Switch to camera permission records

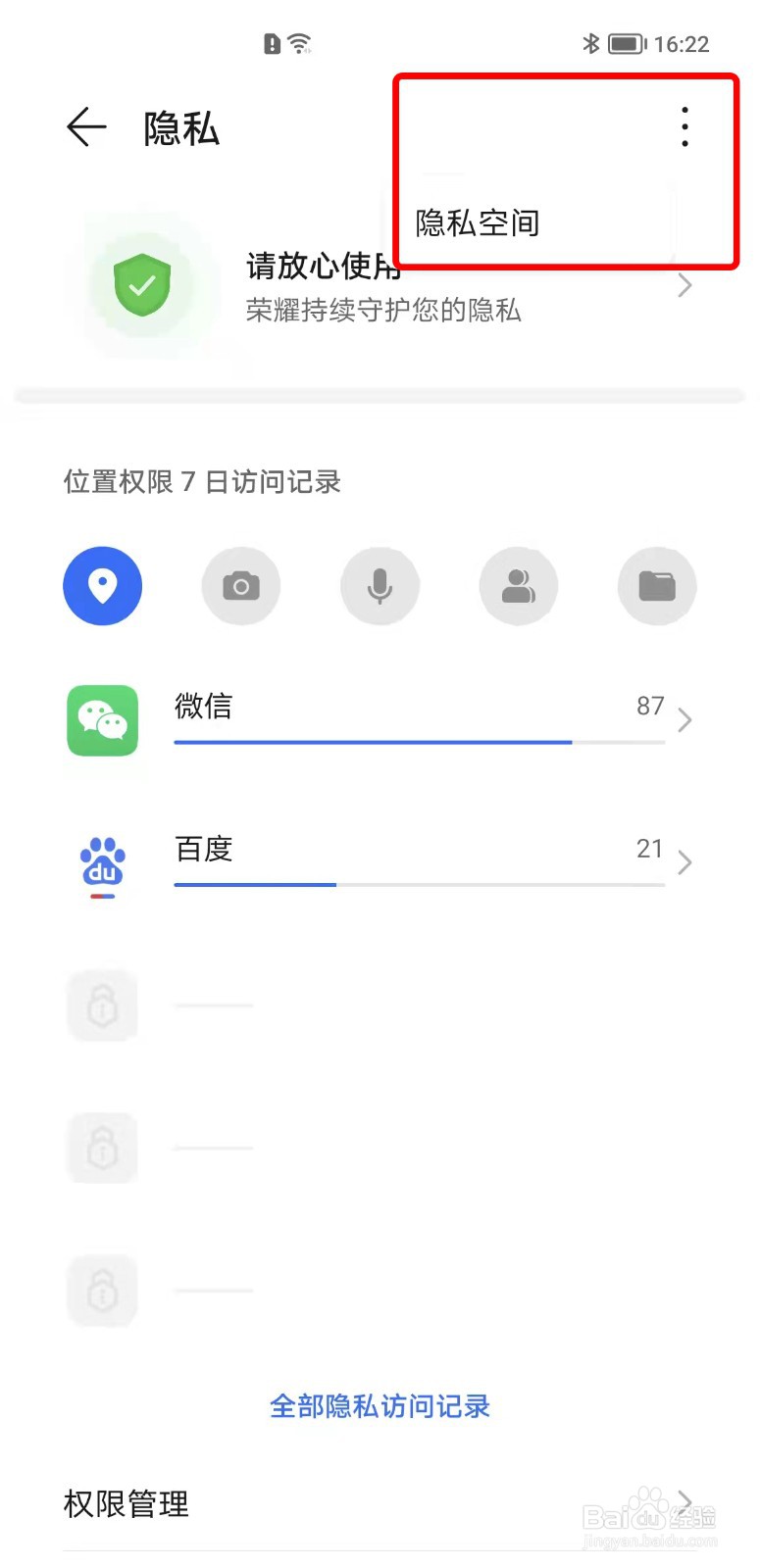(x=241, y=586)
